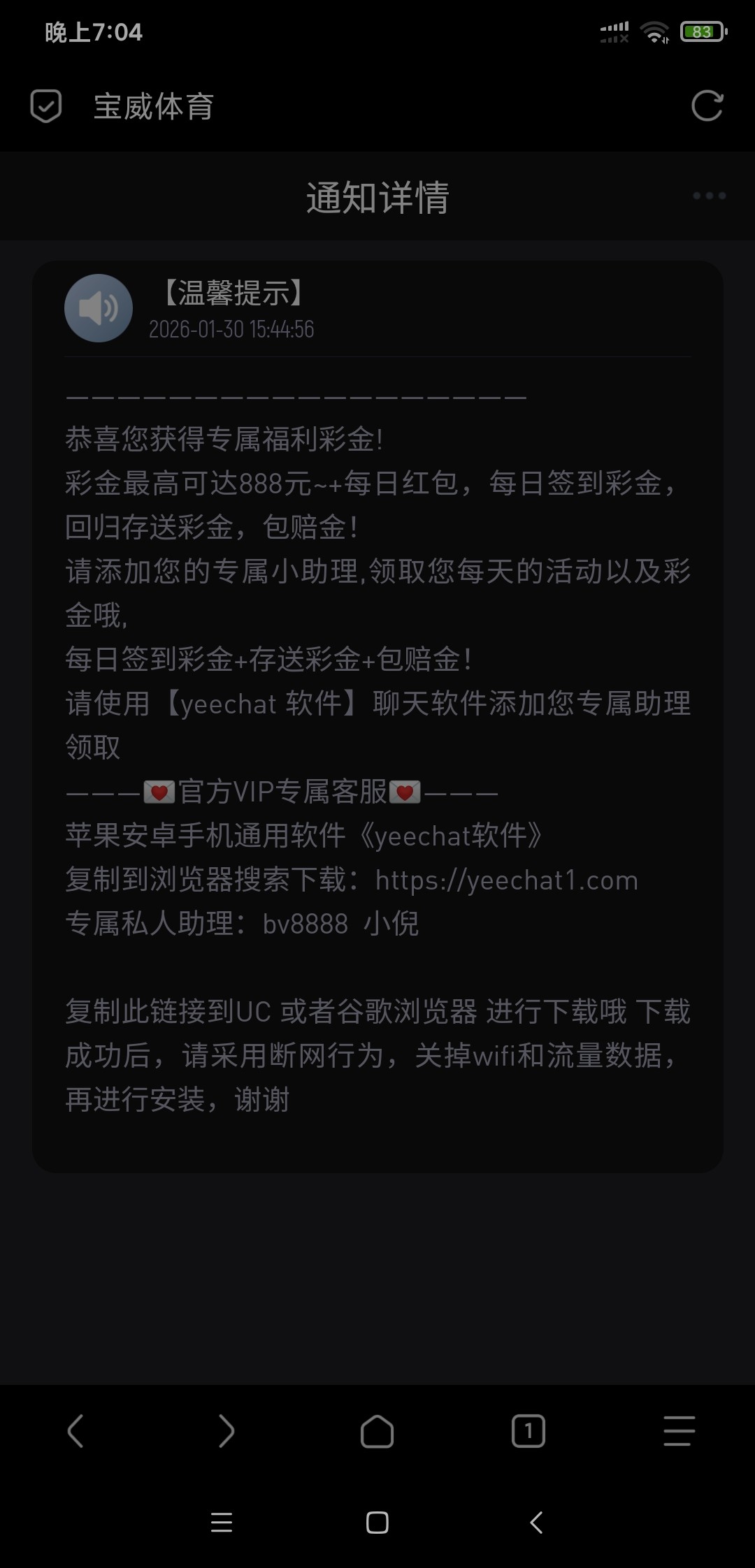Tap the system home button
The width and height of the screenshot is (755, 1568).
point(377,1523)
